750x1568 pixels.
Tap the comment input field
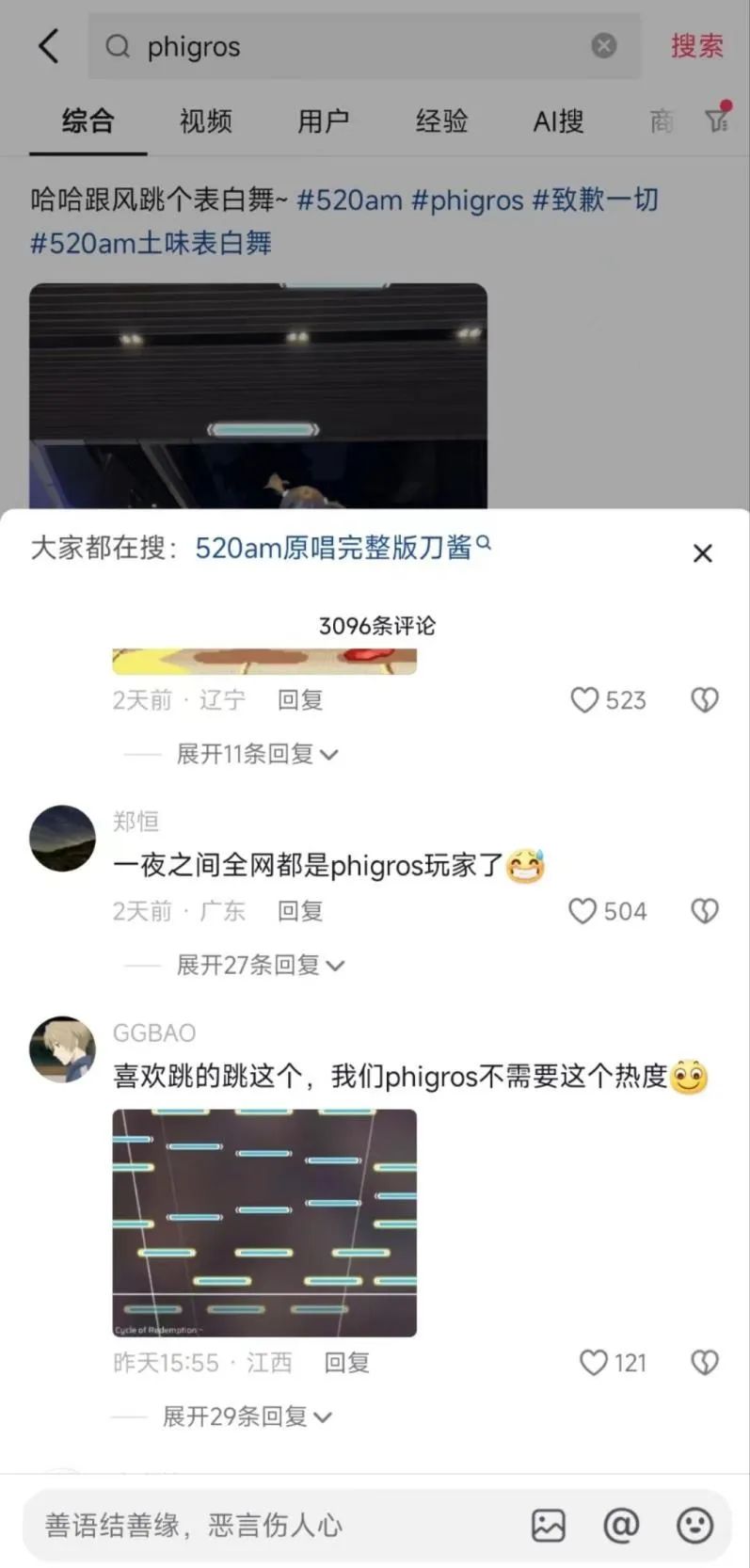tap(273, 1526)
